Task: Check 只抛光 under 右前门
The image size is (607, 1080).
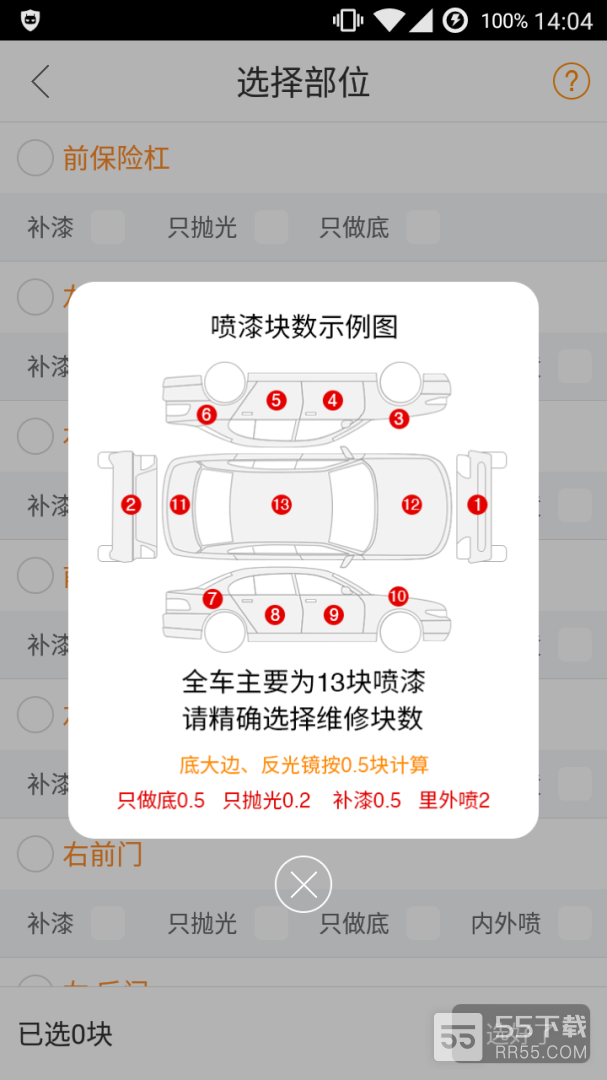Action: click(x=271, y=923)
